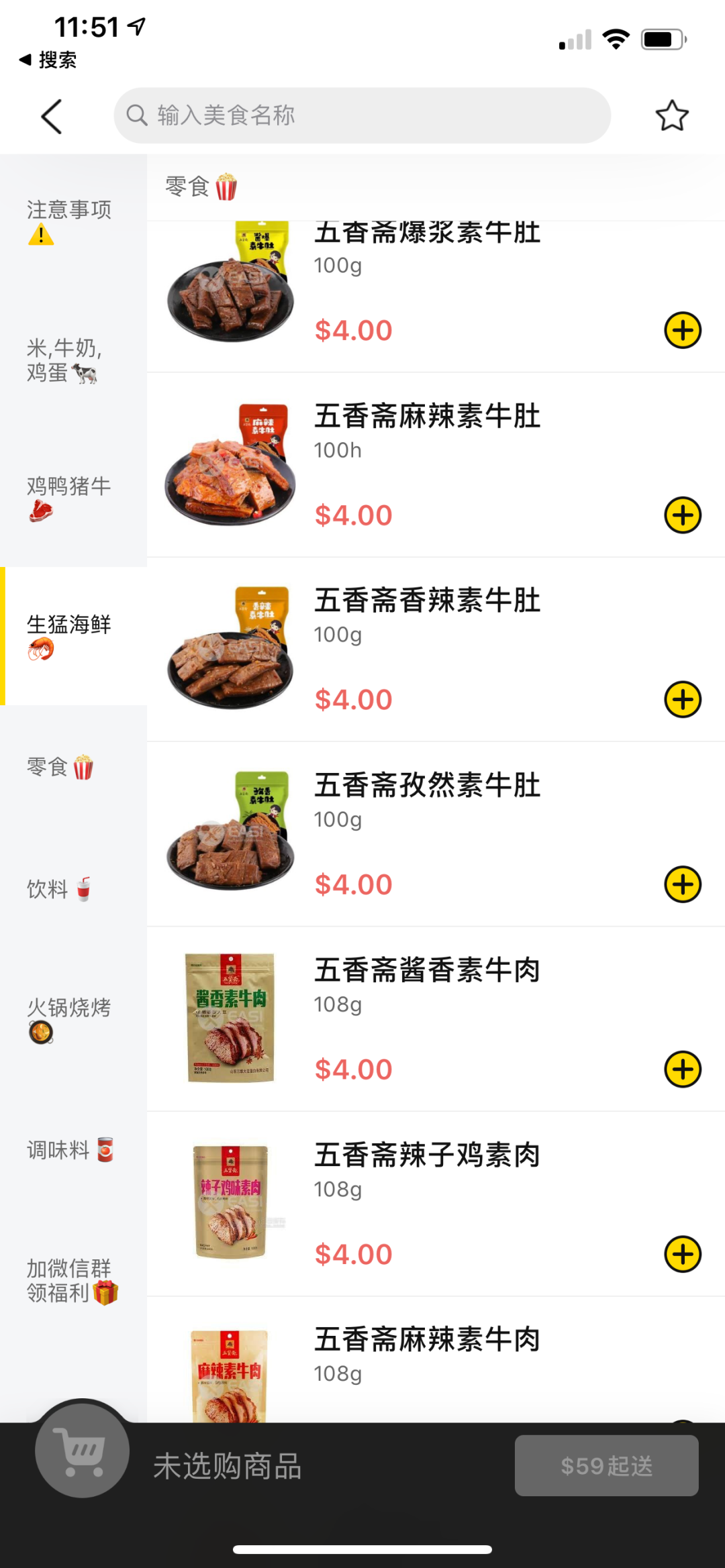Add 五香斋麻辣素牛肚 to cart
Viewport: 725px width, 1568px height.
[683, 515]
